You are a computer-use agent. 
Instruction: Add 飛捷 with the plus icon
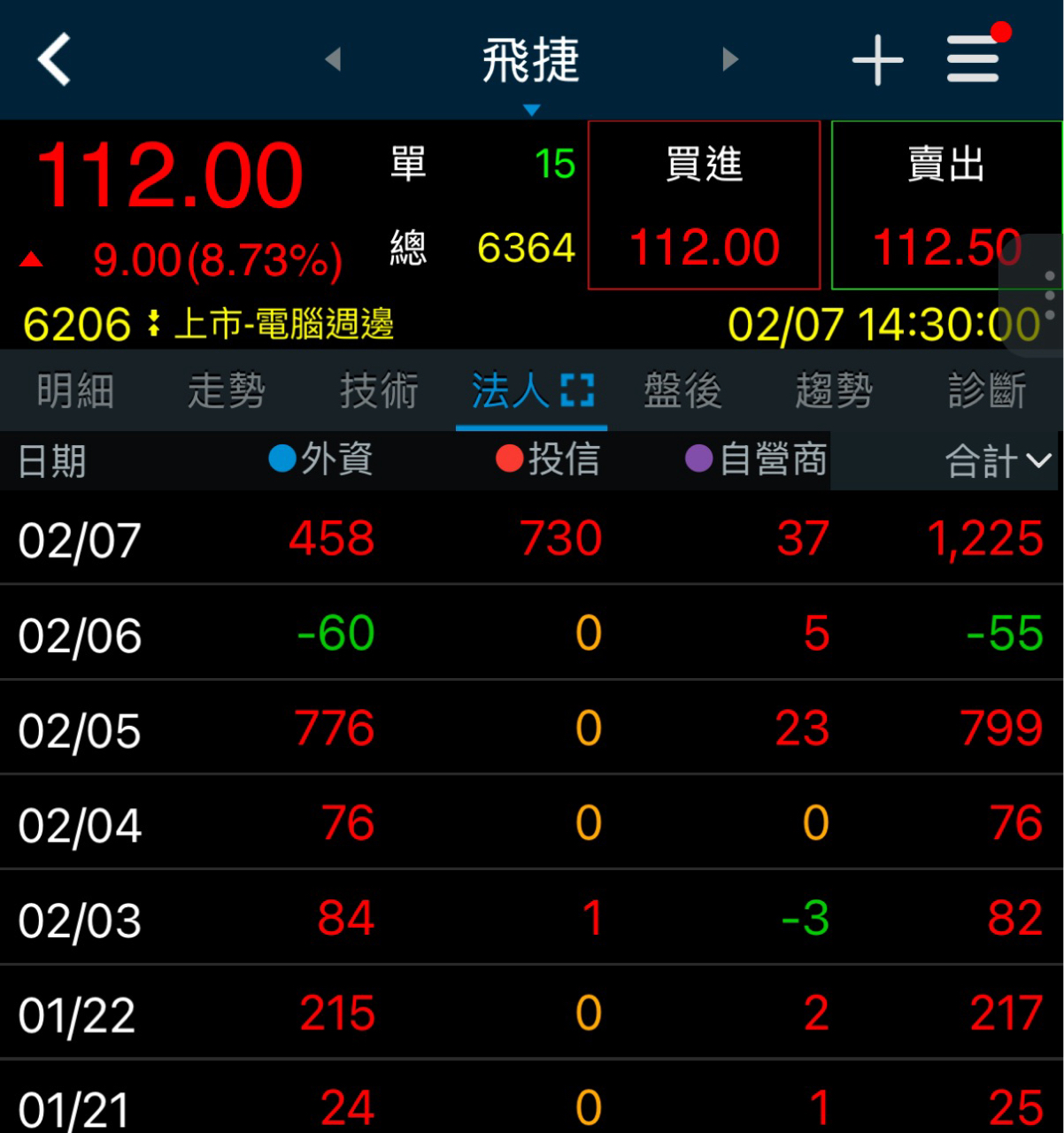click(x=877, y=60)
